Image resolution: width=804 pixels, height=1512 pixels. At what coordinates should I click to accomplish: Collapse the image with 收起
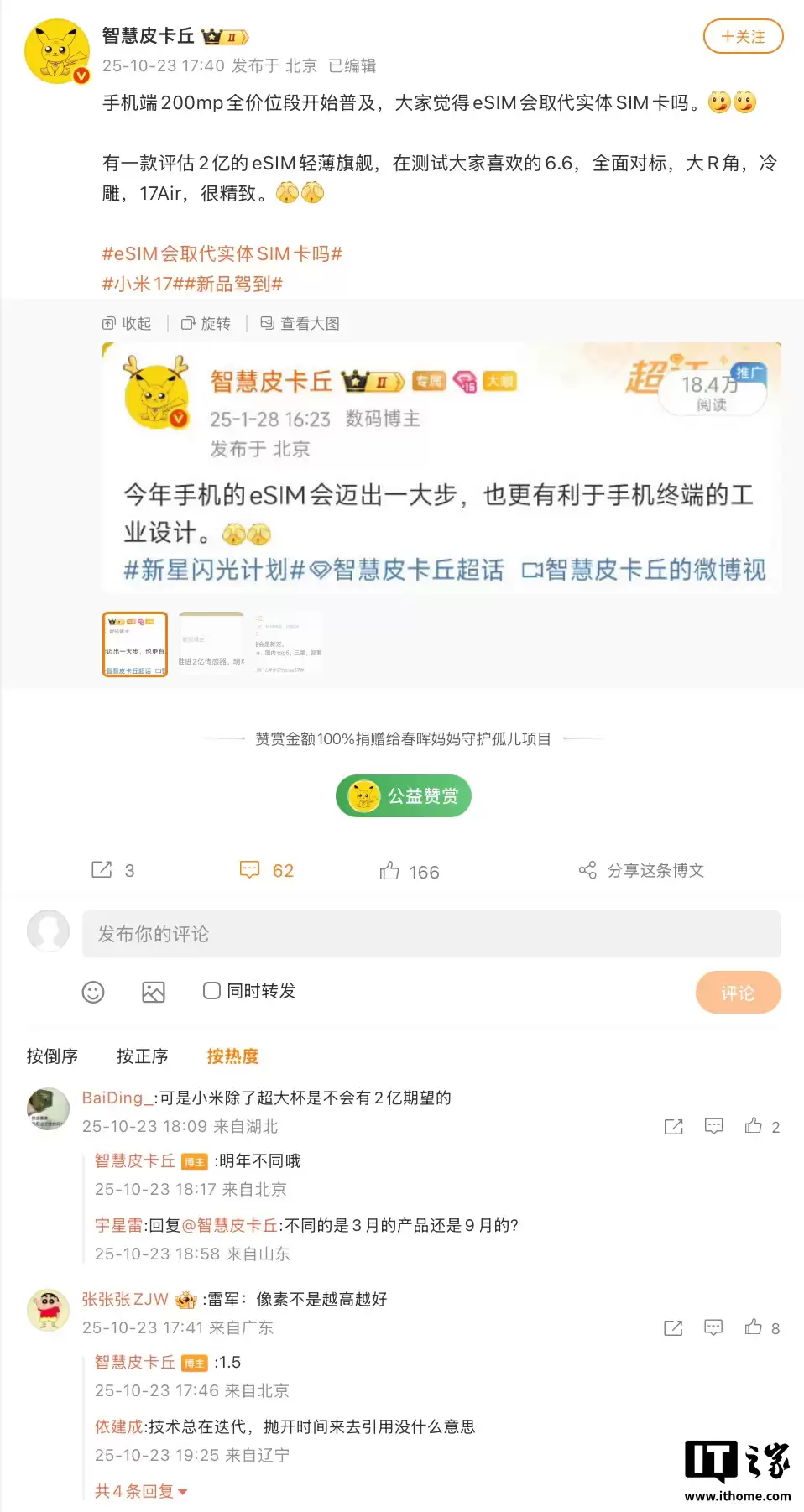127,324
